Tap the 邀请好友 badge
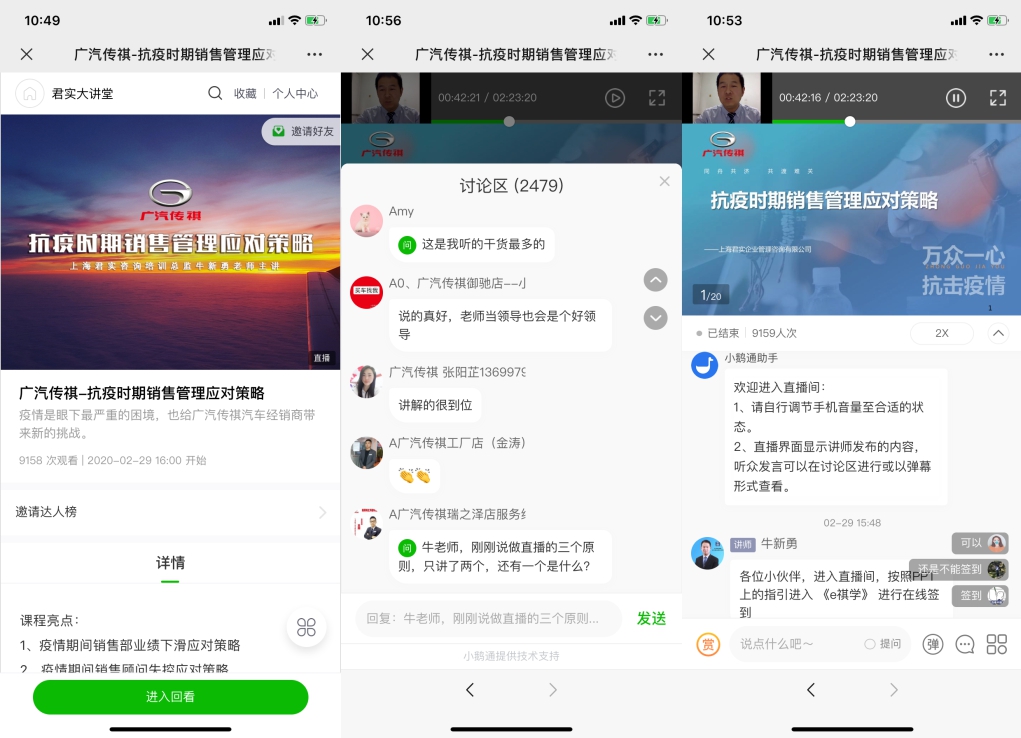 pyautogui.click(x=302, y=131)
